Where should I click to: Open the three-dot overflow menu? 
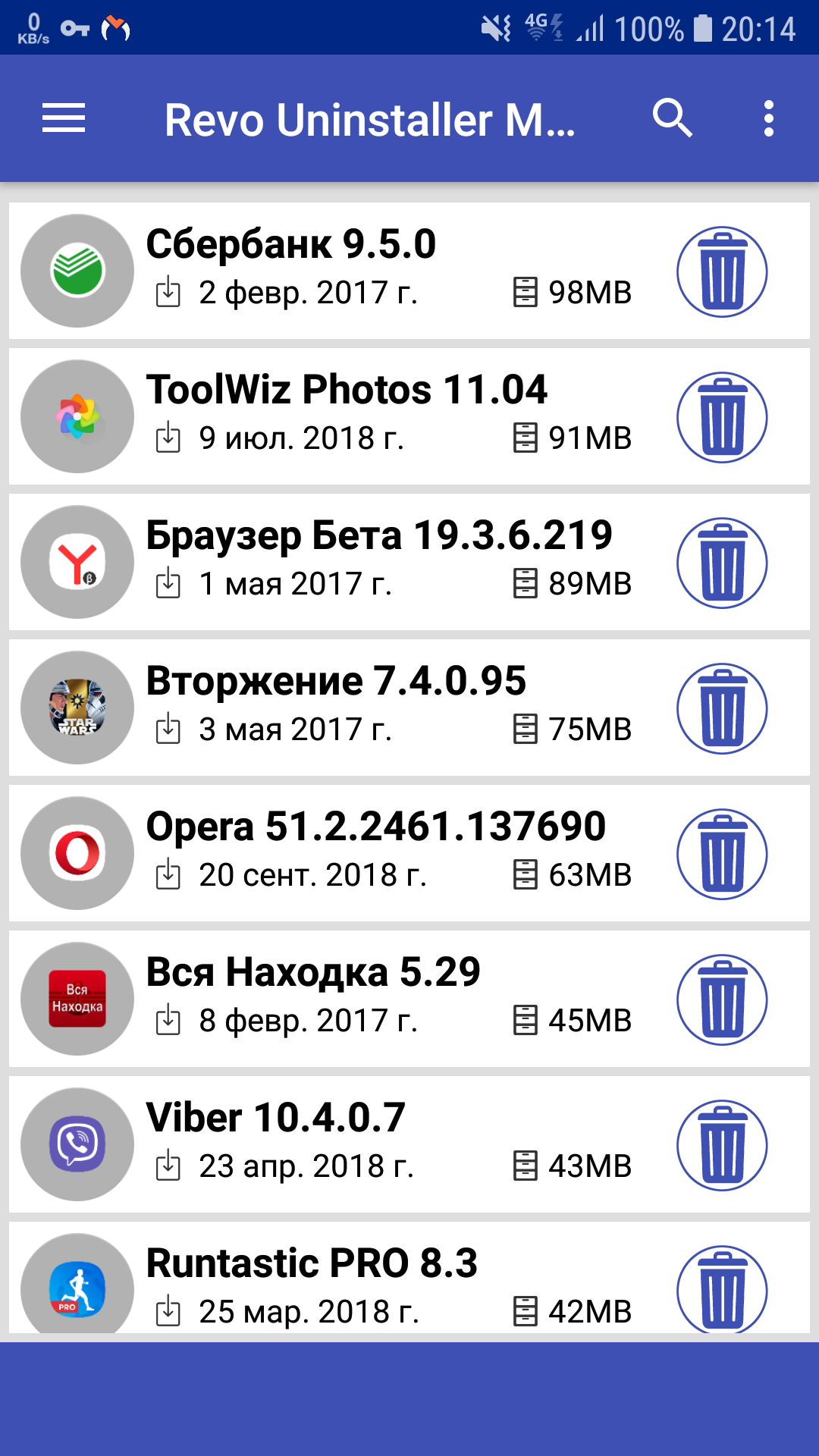pyautogui.click(x=768, y=119)
